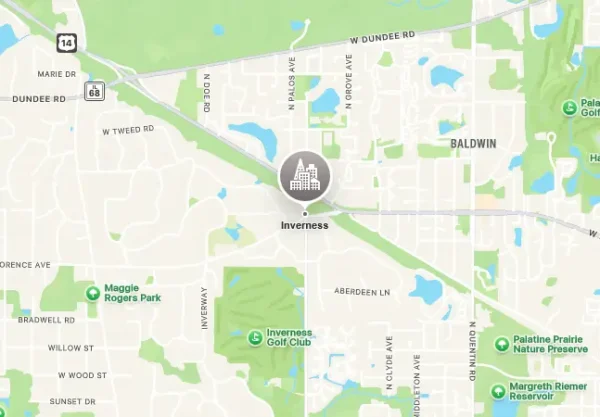Select Margreth Riemer Reservoir marker
This screenshot has height=417, width=600.
[498, 391]
